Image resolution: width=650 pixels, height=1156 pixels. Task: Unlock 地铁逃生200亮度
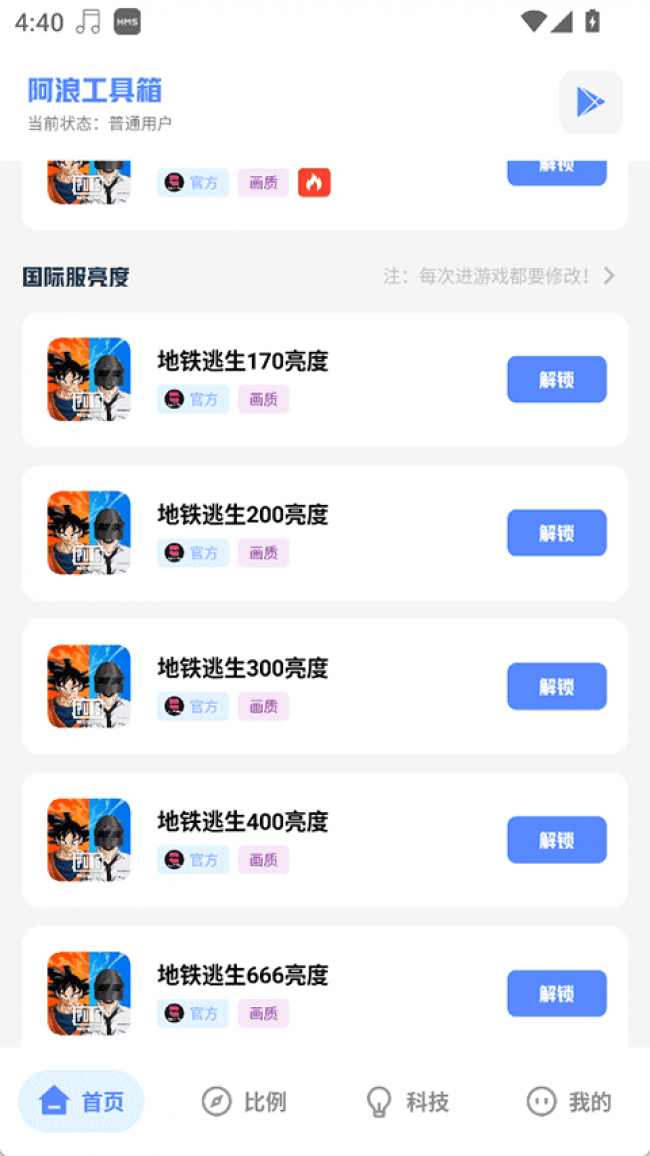pyautogui.click(x=556, y=533)
